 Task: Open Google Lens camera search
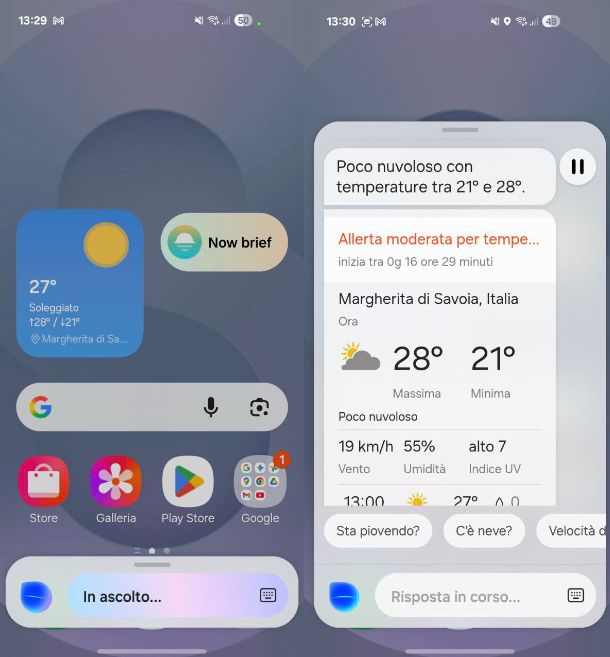(259, 407)
